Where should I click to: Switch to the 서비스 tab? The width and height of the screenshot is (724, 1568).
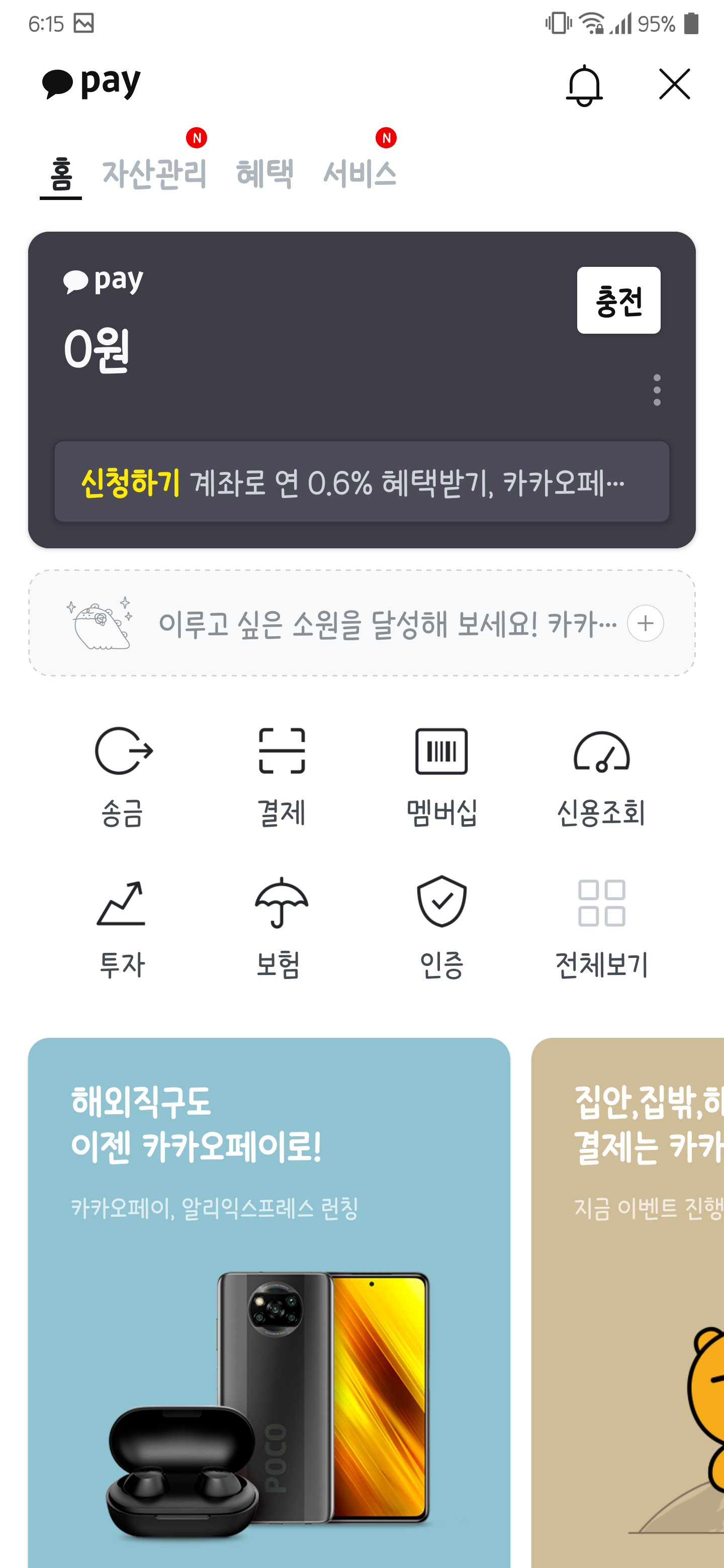tap(359, 173)
